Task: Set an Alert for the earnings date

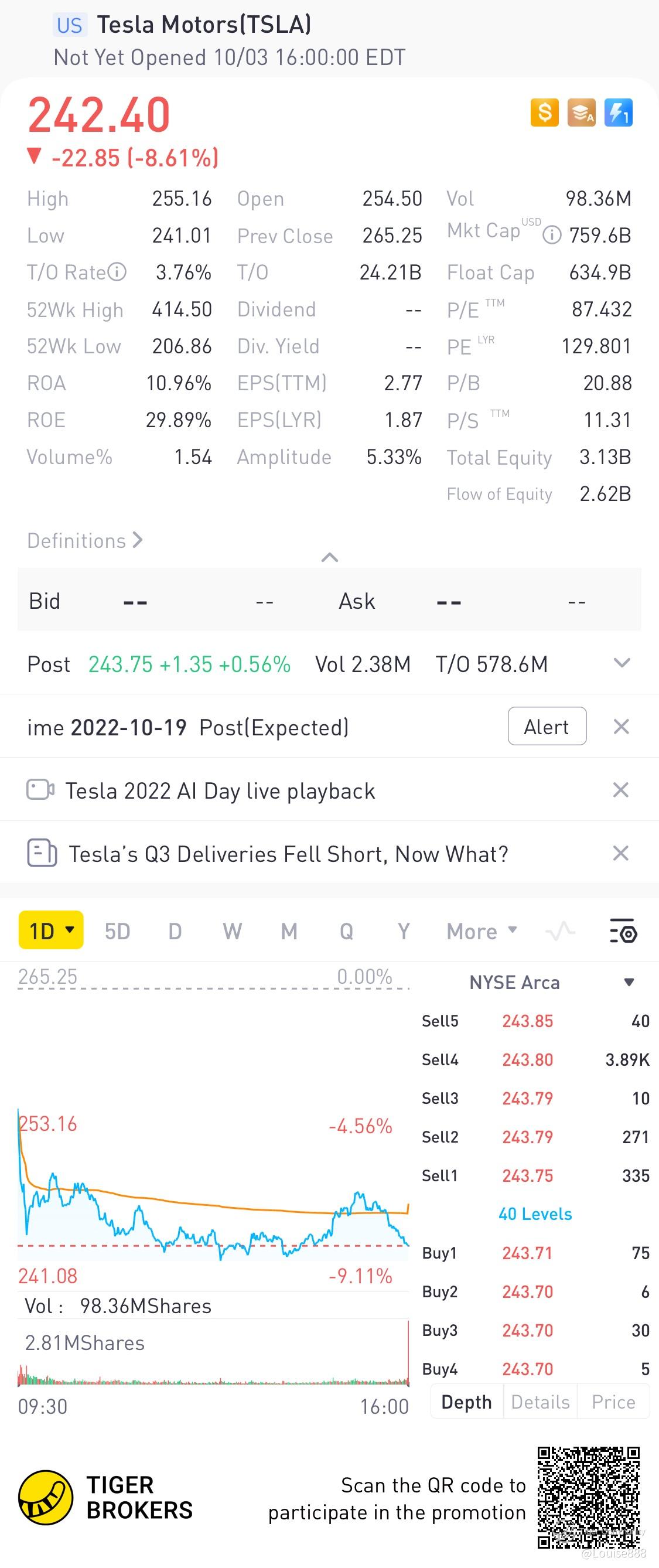Action: pyautogui.click(x=547, y=726)
